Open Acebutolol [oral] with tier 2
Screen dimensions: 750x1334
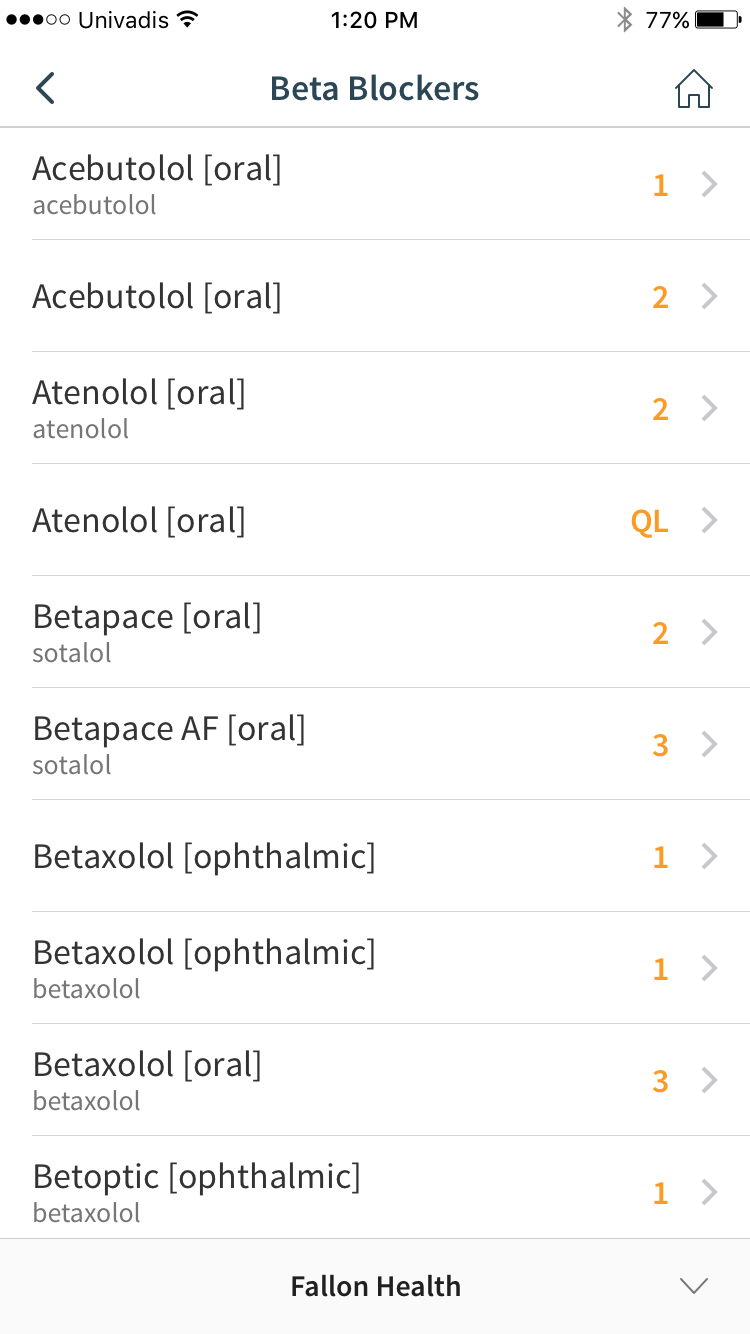tap(375, 296)
